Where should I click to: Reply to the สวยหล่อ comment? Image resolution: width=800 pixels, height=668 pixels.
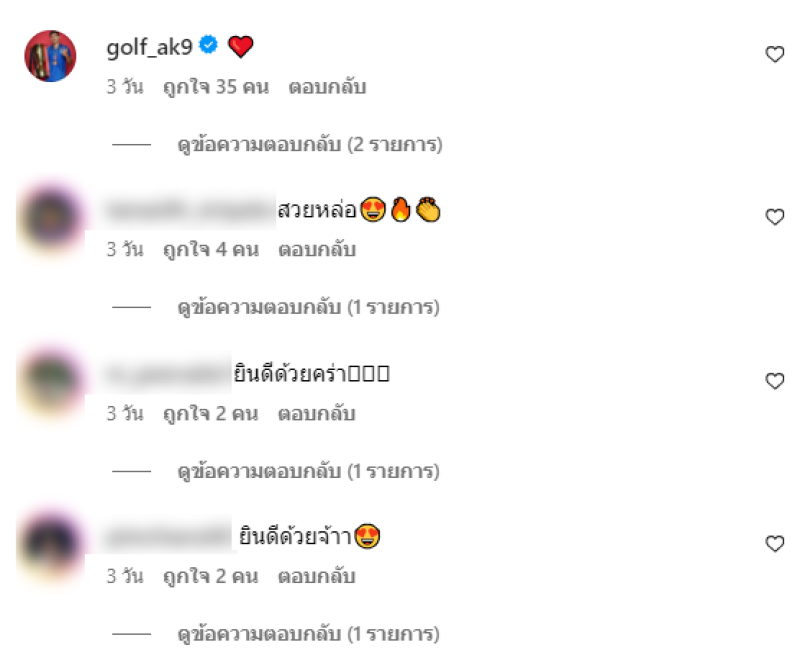pyautogui.click(x=316, y=250)
